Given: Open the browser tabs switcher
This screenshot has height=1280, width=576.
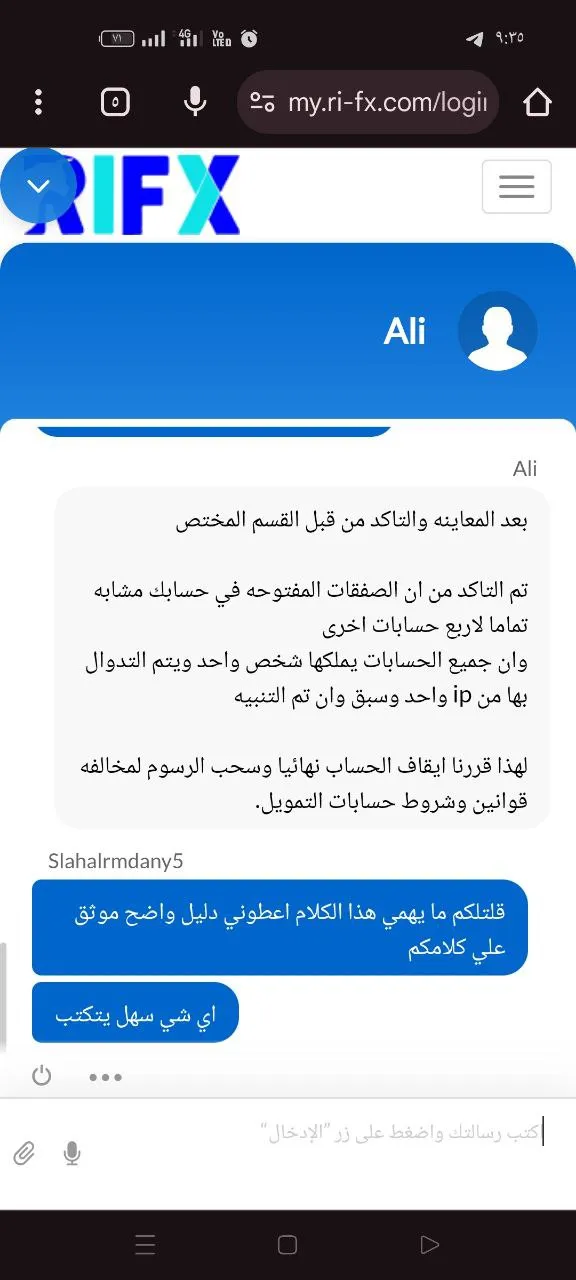Looking at the screenshot, I should tap(116, 102).
